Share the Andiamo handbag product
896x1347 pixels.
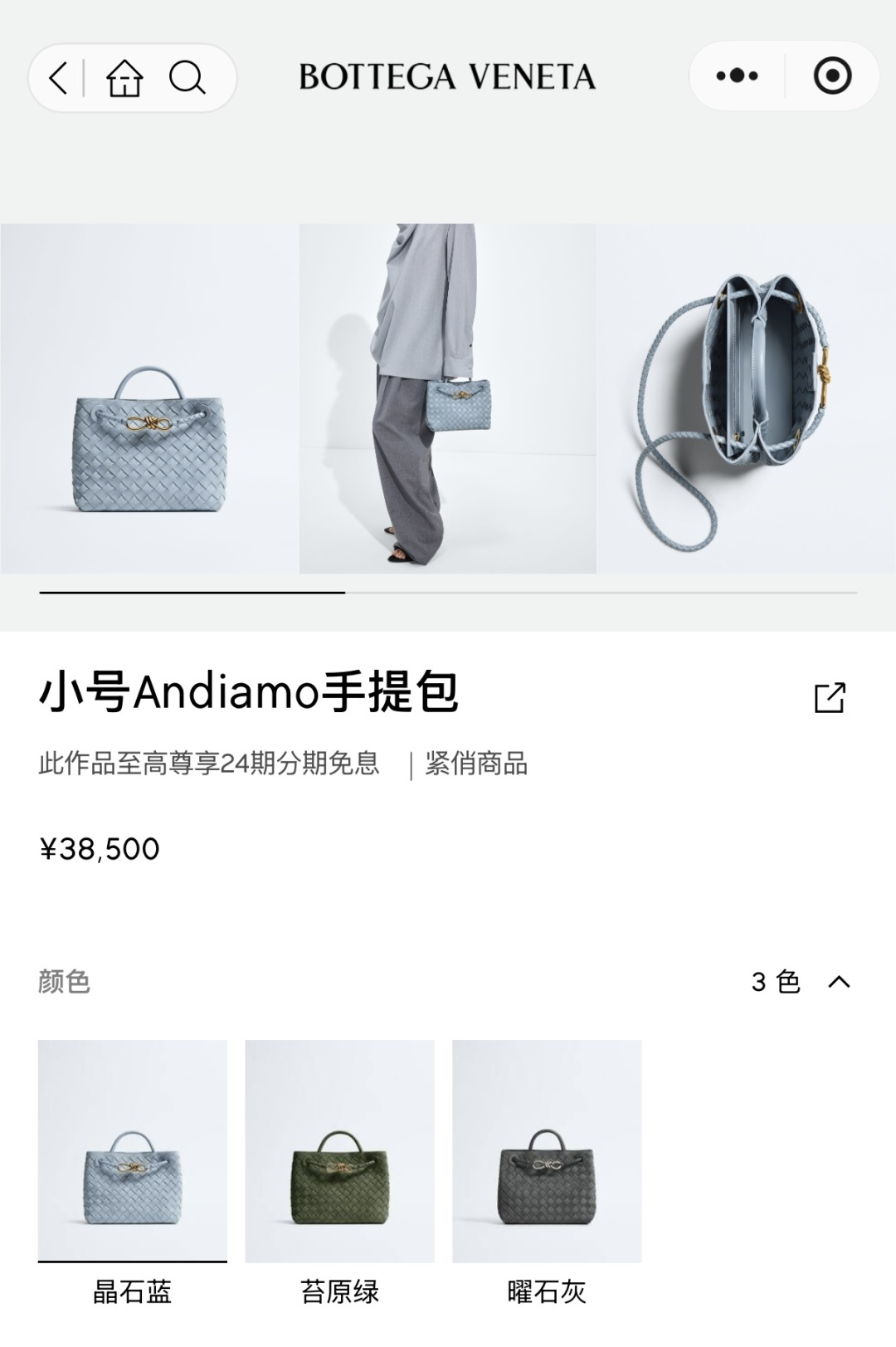pos(830,697)
